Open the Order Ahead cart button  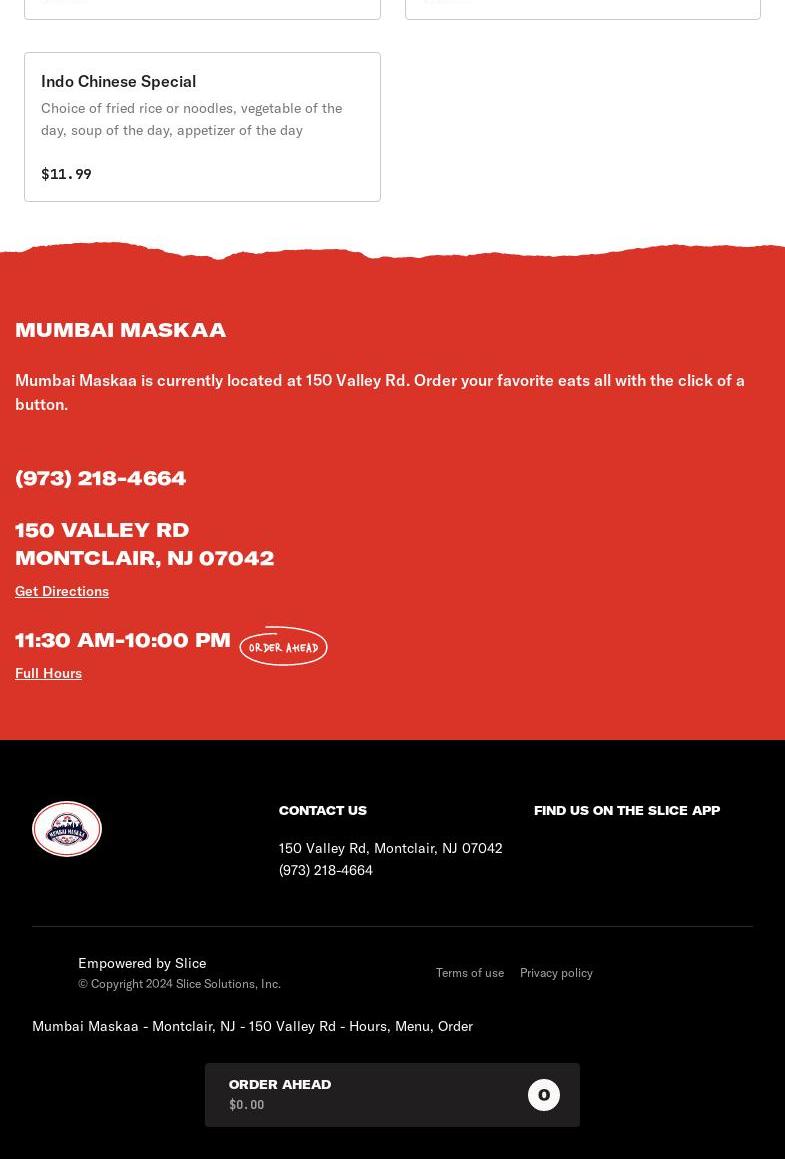[x=392, y=1094]
